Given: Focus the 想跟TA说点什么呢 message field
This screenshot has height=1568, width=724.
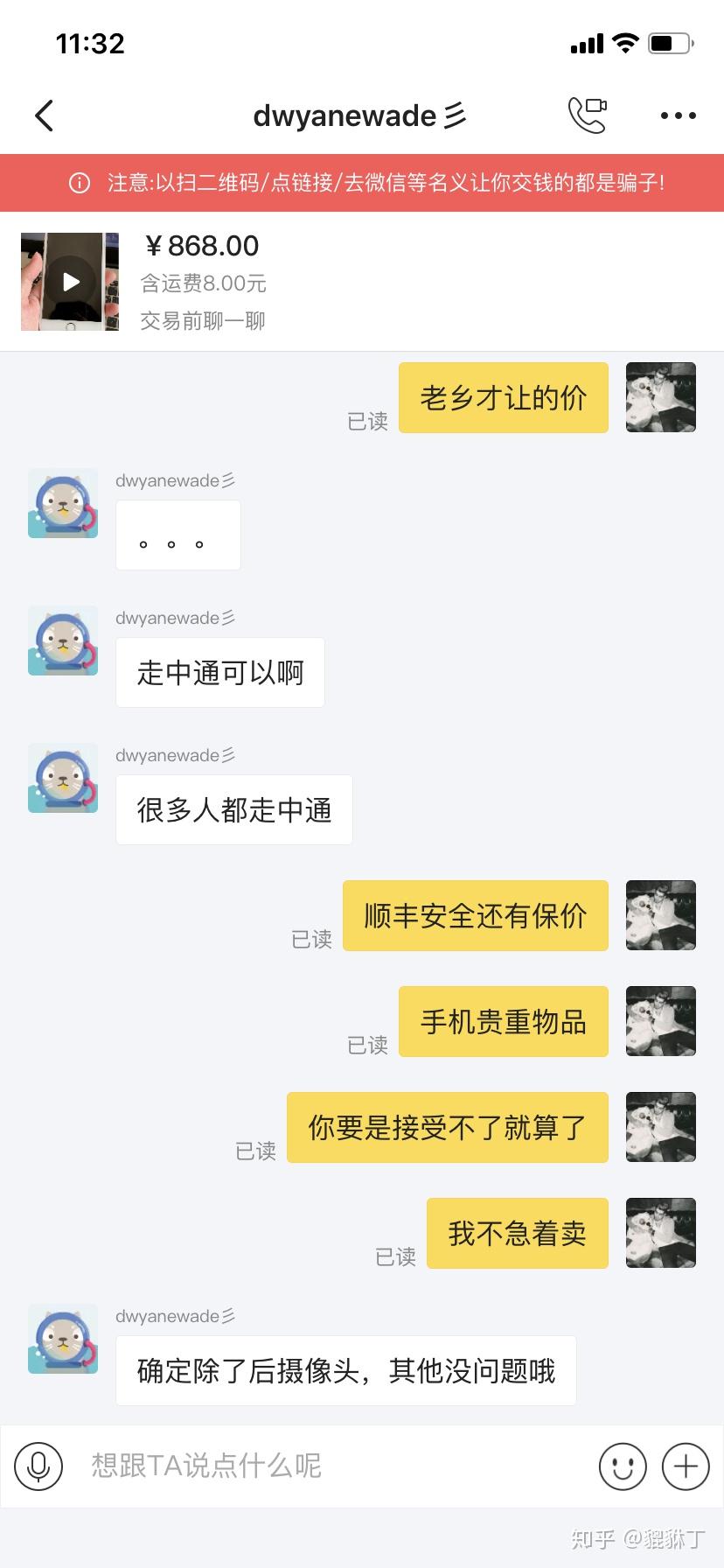Looking at the screenshot, I should pyautogui.click(x=332, y=1466).
